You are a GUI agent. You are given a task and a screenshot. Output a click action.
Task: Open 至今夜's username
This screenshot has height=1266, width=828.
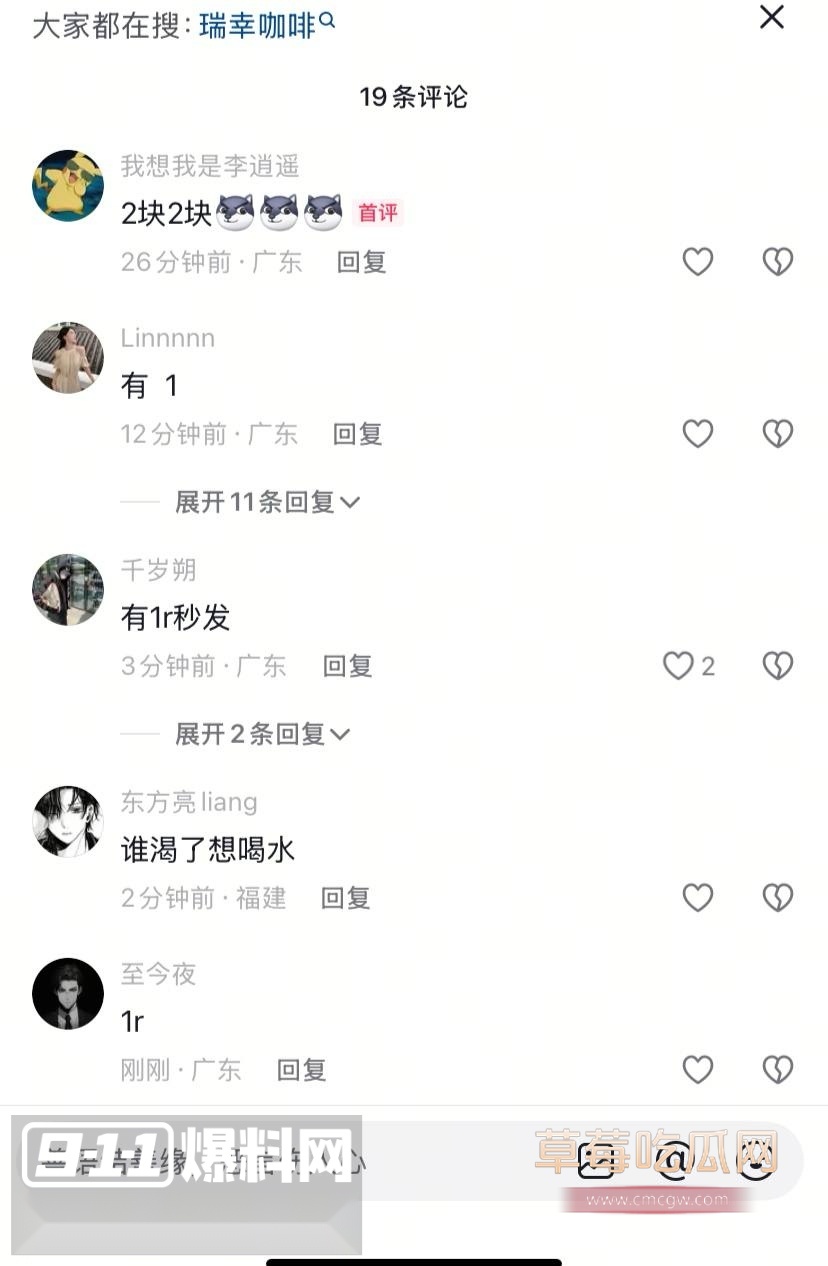(x=157, y=975)
